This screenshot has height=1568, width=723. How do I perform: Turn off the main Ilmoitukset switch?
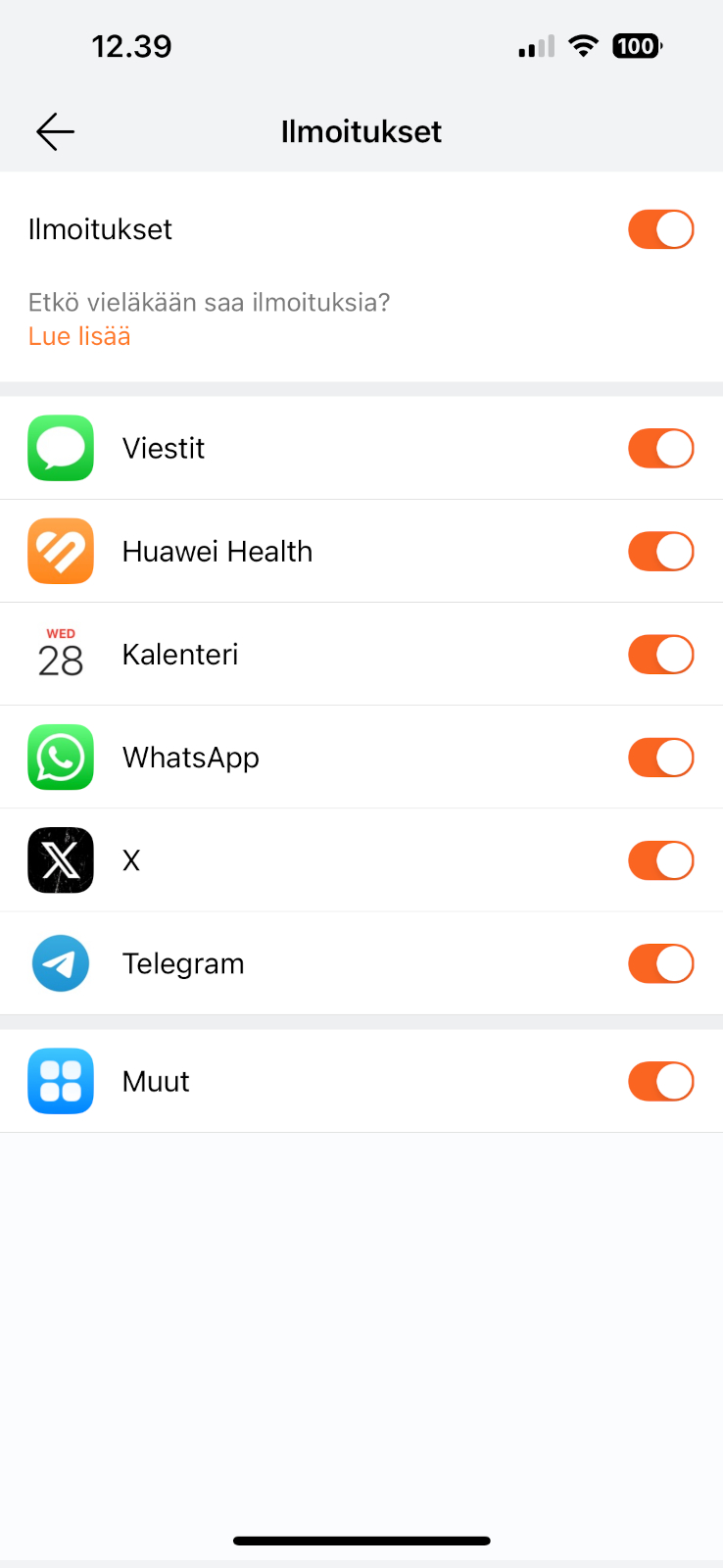661,229
